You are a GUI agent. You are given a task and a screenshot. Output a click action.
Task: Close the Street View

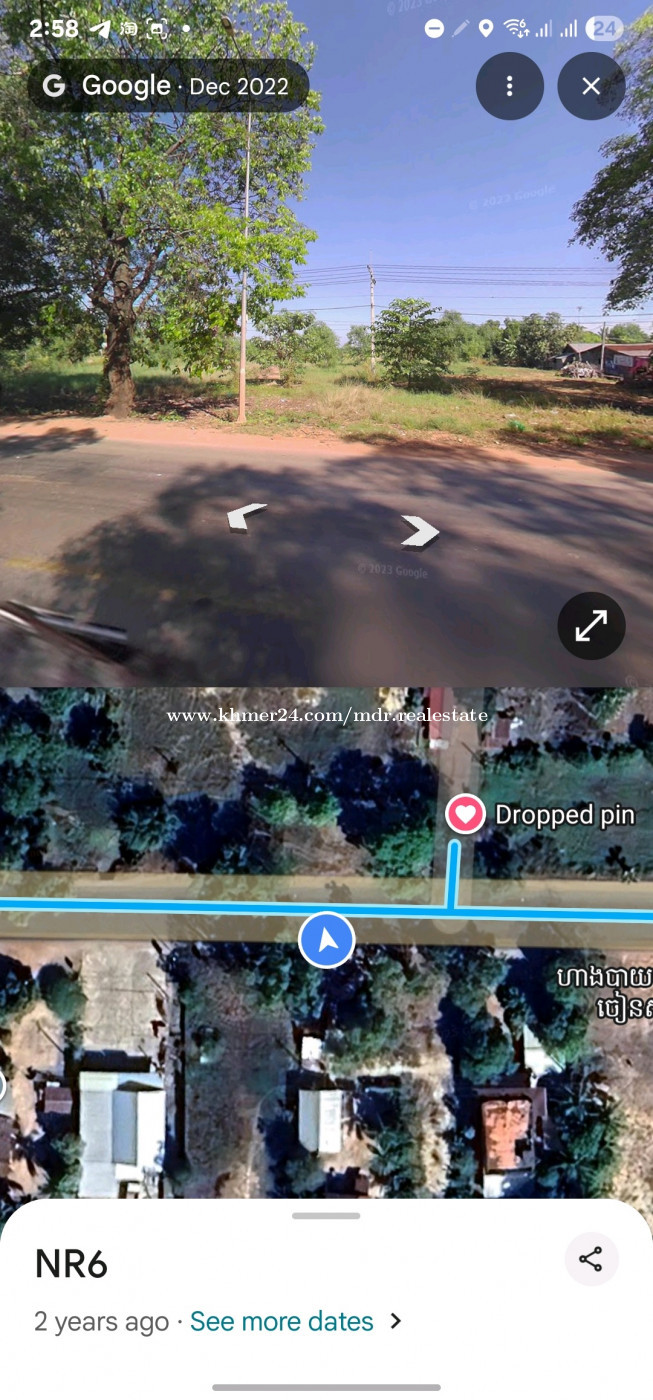591,86
